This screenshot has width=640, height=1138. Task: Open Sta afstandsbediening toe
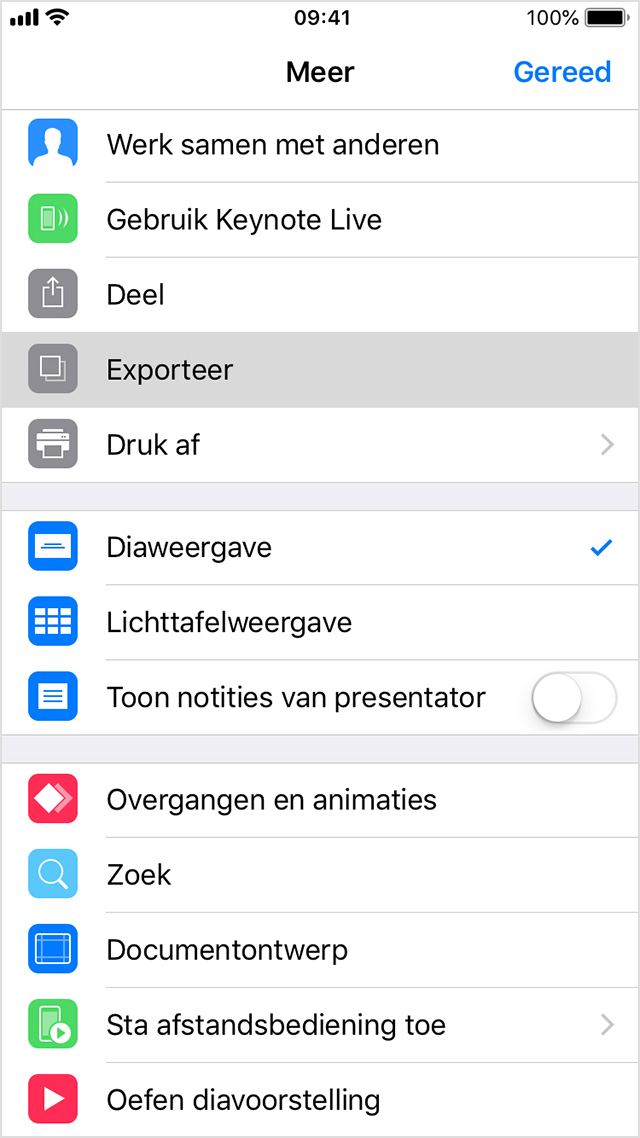pyautogui.click(x=320, y=1026)
